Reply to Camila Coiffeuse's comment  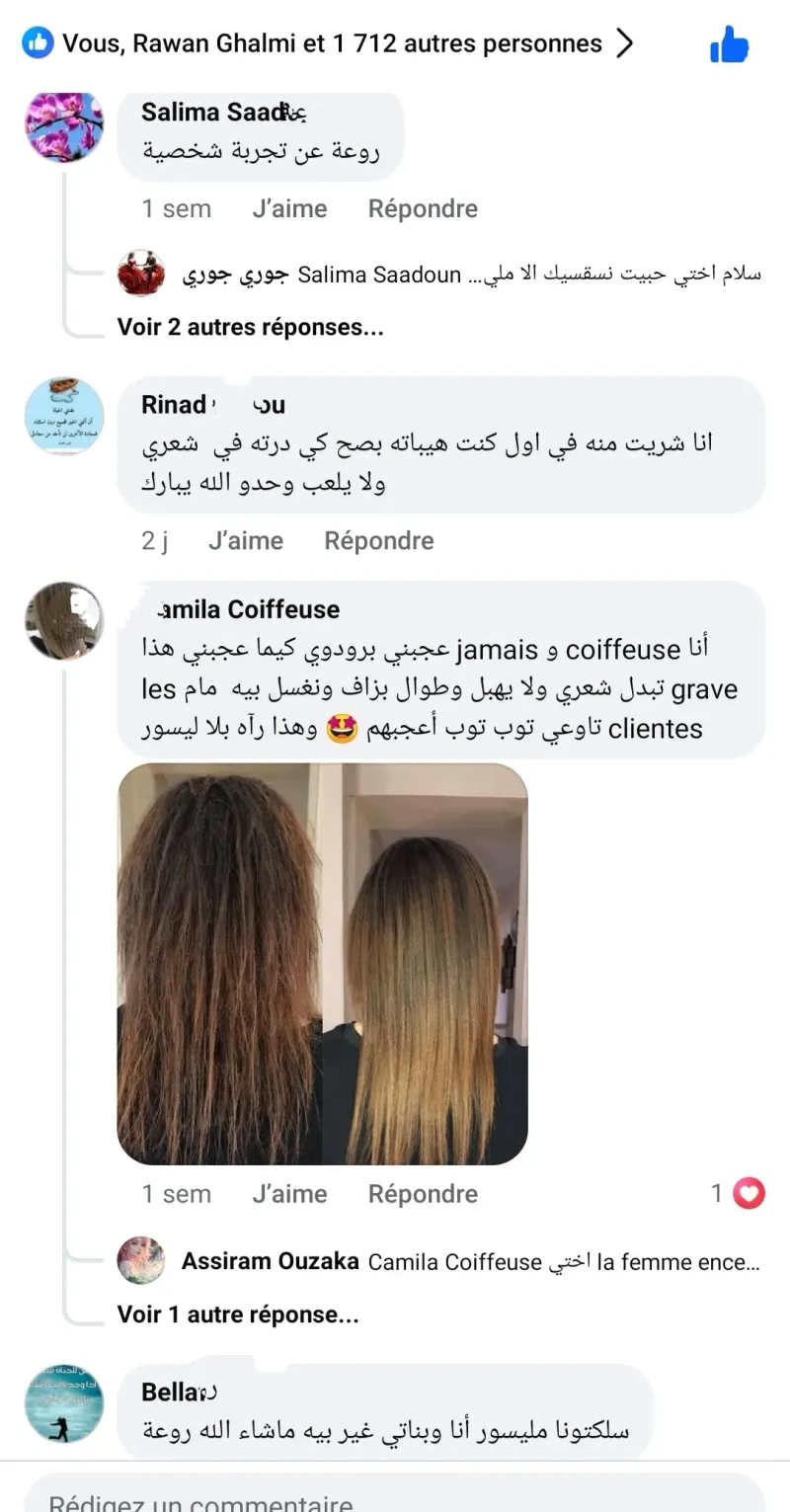(x=423, y=1193)
